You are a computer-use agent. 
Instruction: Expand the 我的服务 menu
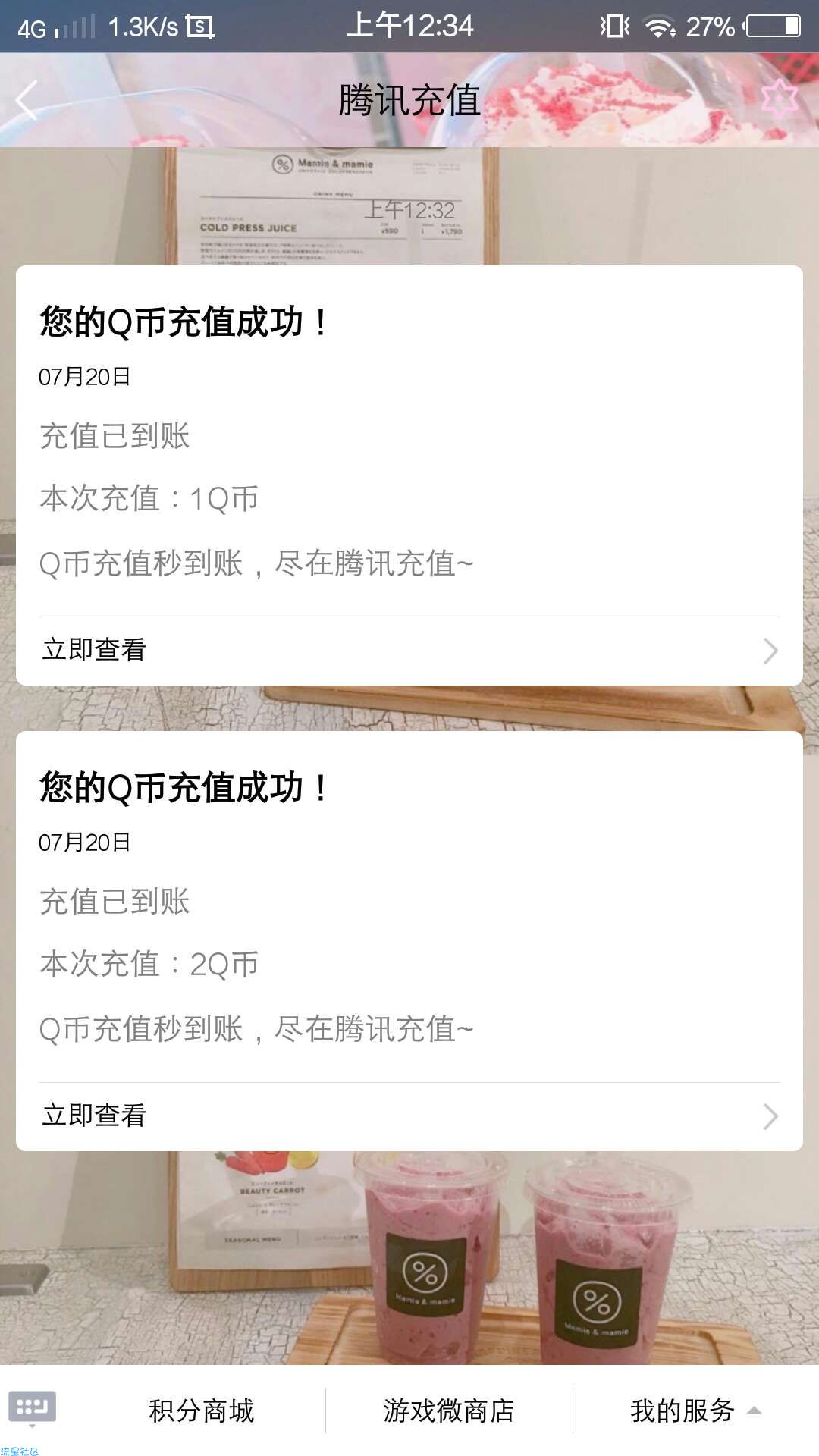pos(695,1410)
